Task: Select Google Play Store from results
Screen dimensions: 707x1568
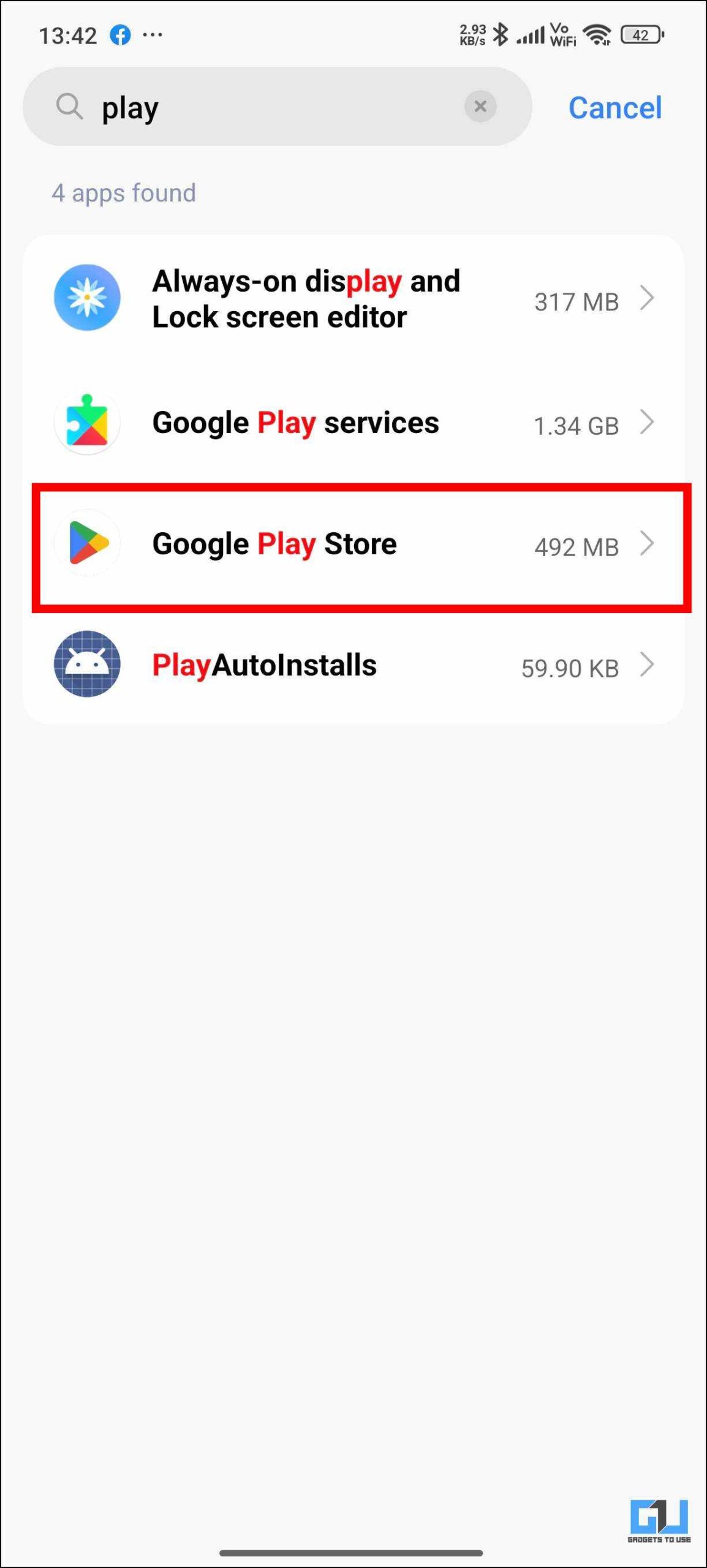Action: click(353, 544)
